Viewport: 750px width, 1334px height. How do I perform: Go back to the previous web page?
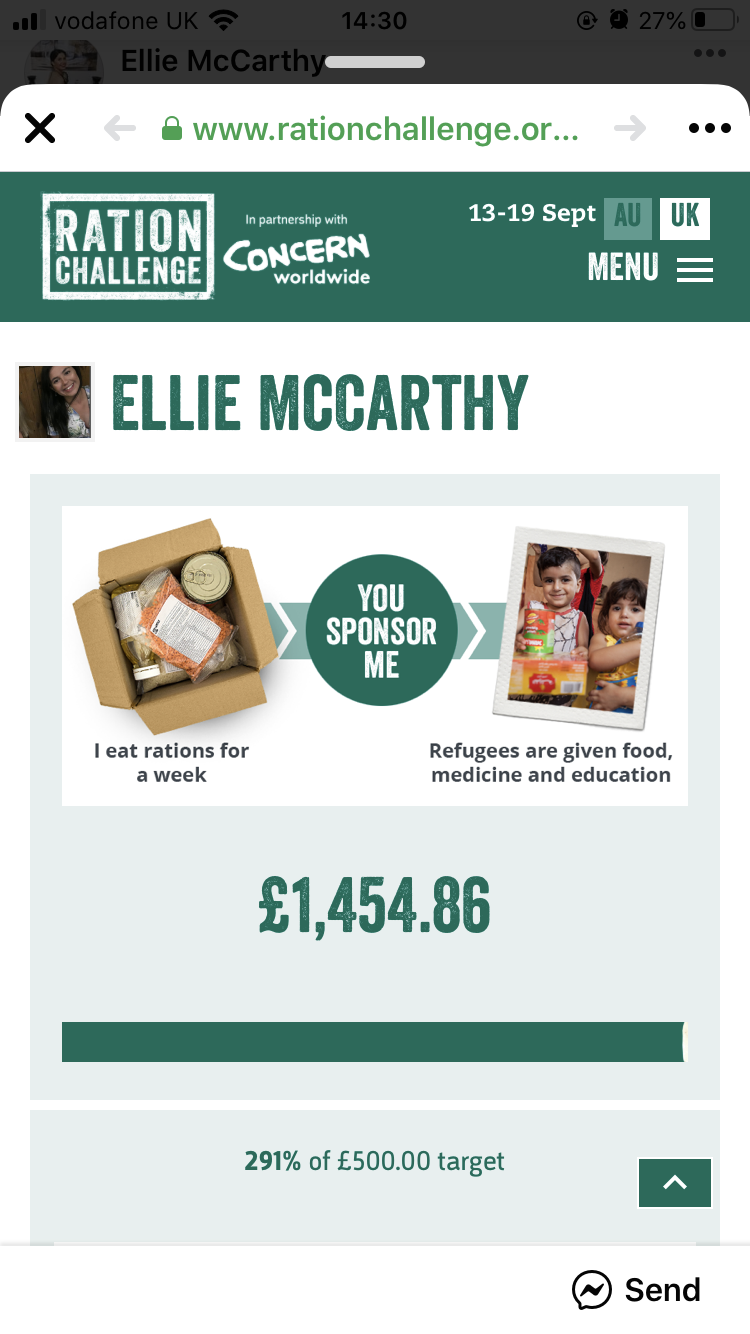[120, 128]
